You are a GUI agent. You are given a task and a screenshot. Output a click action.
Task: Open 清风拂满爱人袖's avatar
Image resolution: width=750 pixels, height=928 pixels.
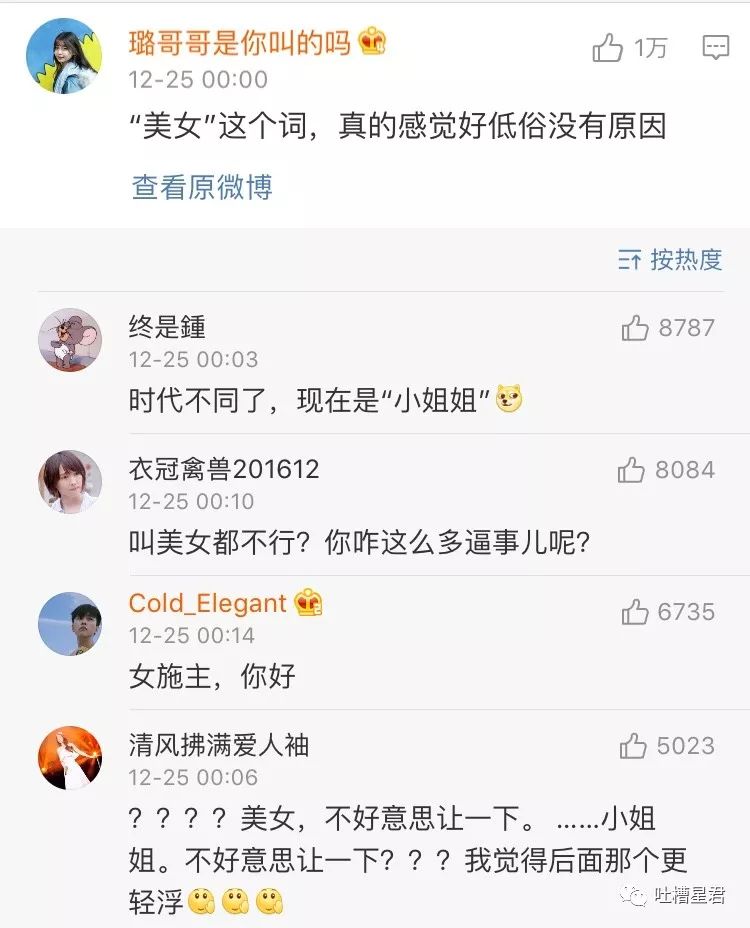[70, 758]
